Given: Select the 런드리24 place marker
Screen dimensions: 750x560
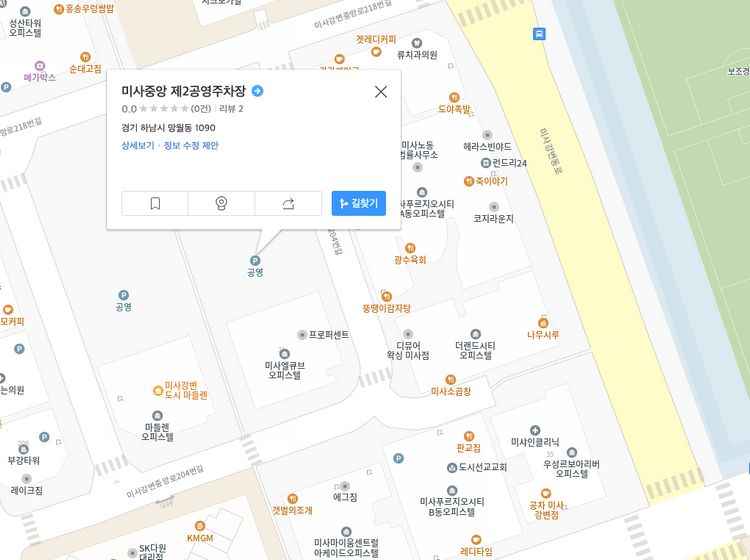Looking at the screenshot, I should [486, 162].
